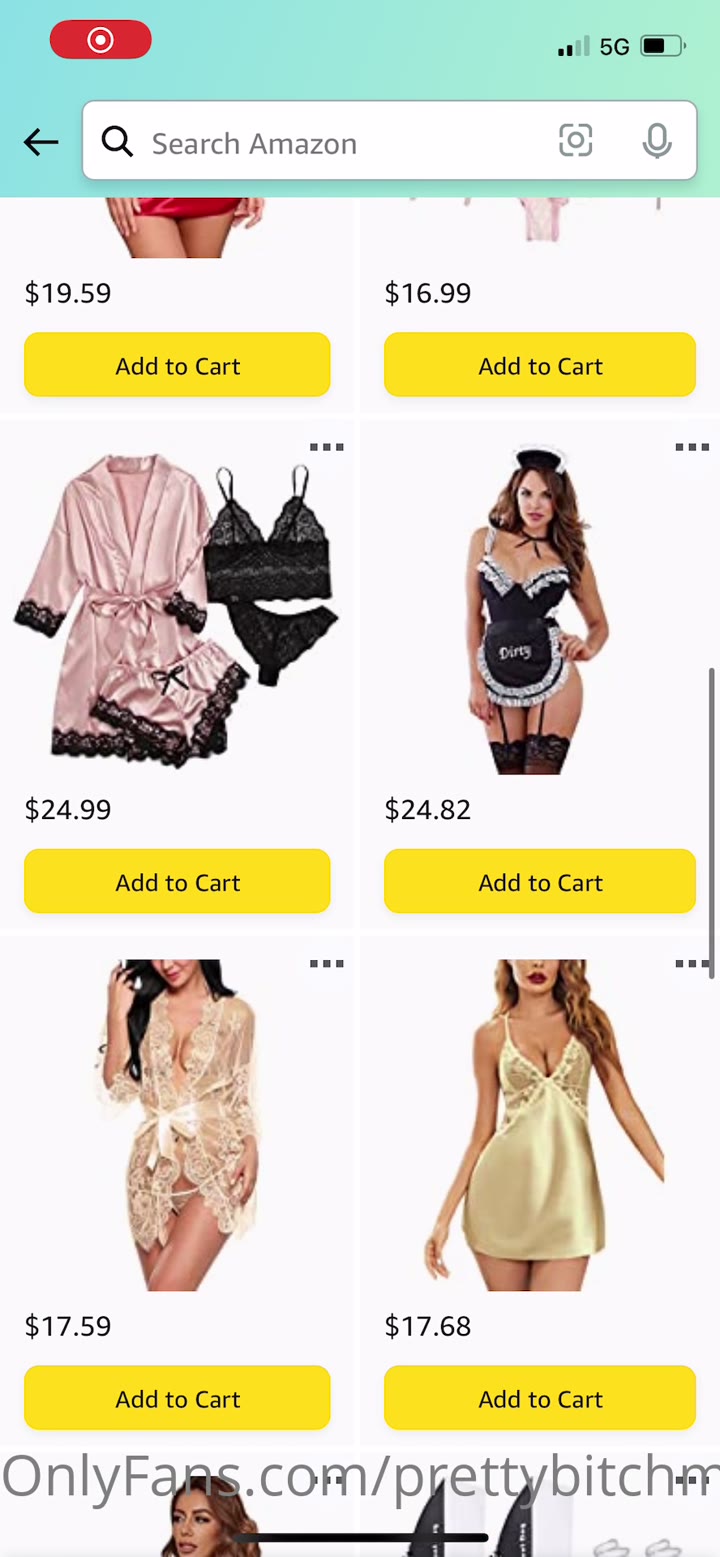Add the $17.68 gold slip to cart
Image resolution: width=720 pixels, height=1557 pixels.
coord(540,1398)
